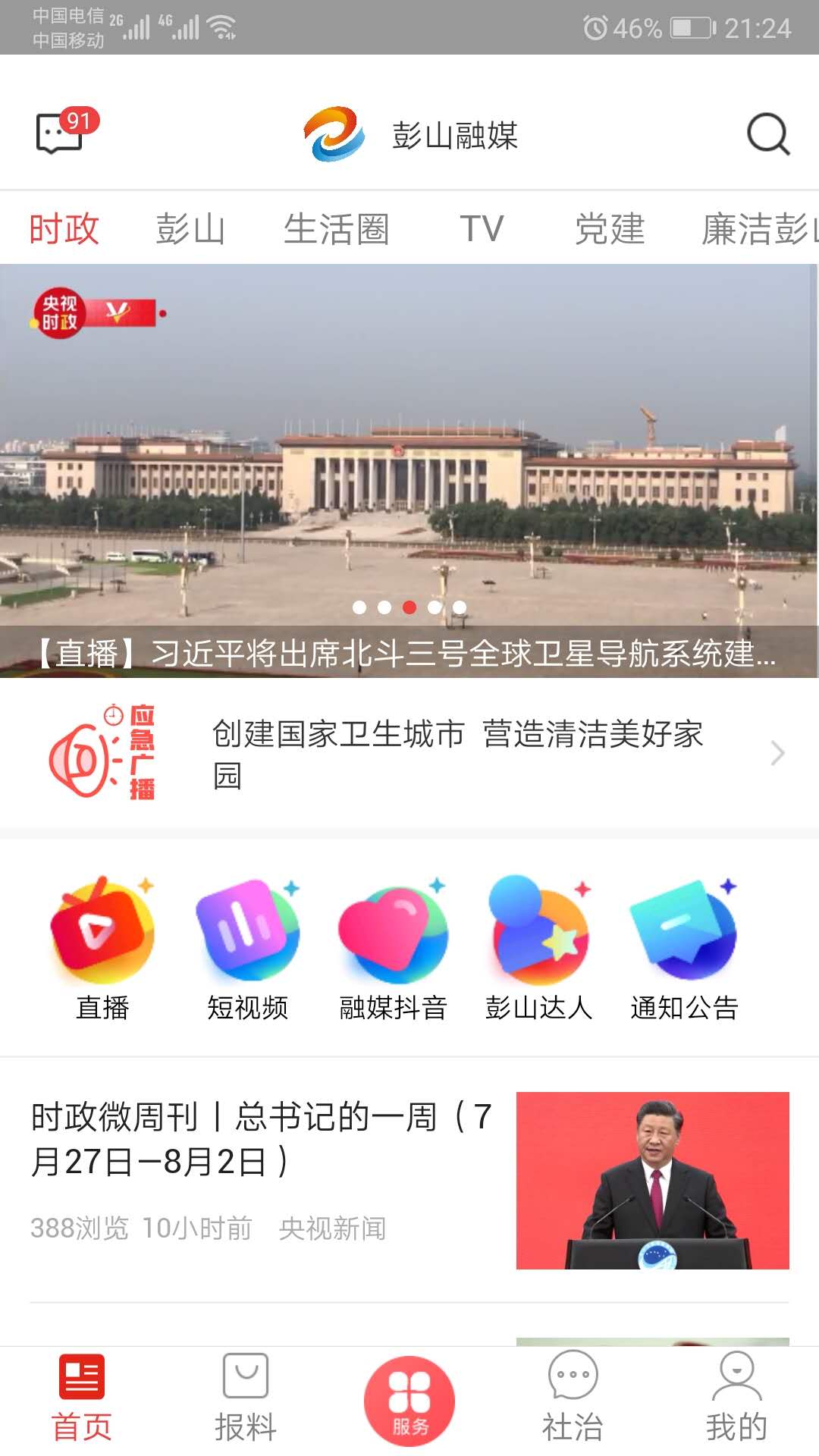Select the third carousel dot indicator
Image resolution: width=819 pixels, height=1456 pixels.
(409, 607)
